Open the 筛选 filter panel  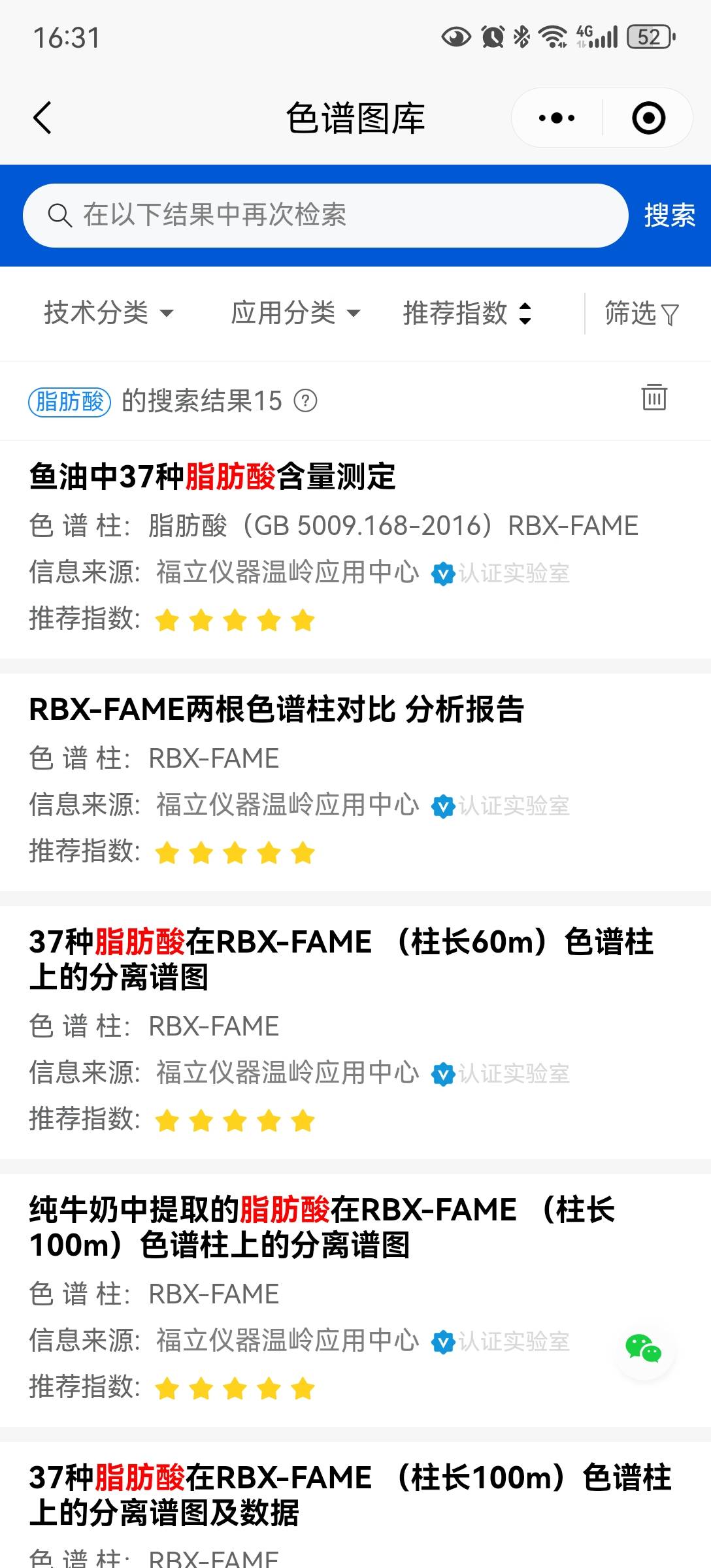(x=641, y=313)
